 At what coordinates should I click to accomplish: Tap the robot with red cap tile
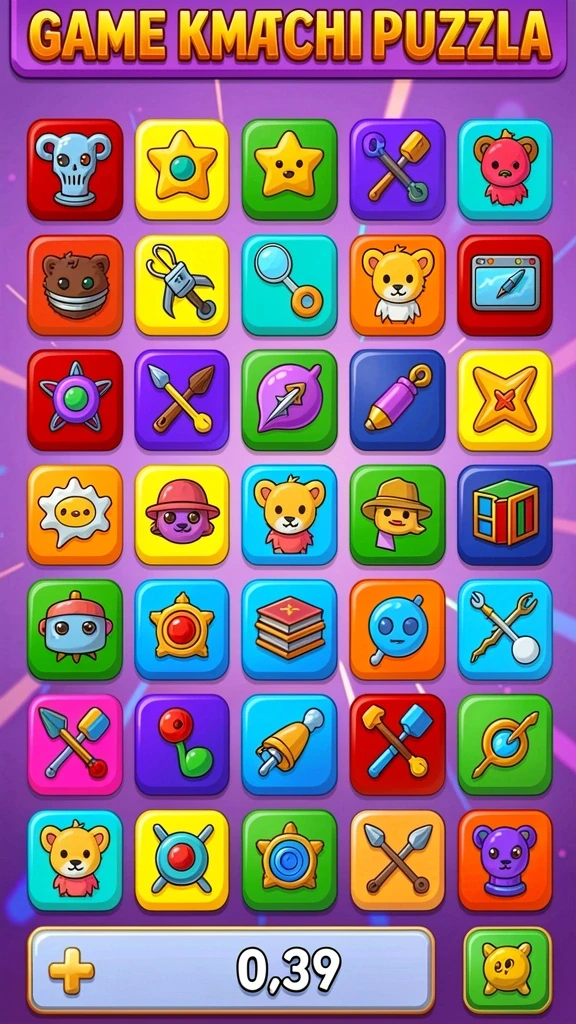[74, 630]
